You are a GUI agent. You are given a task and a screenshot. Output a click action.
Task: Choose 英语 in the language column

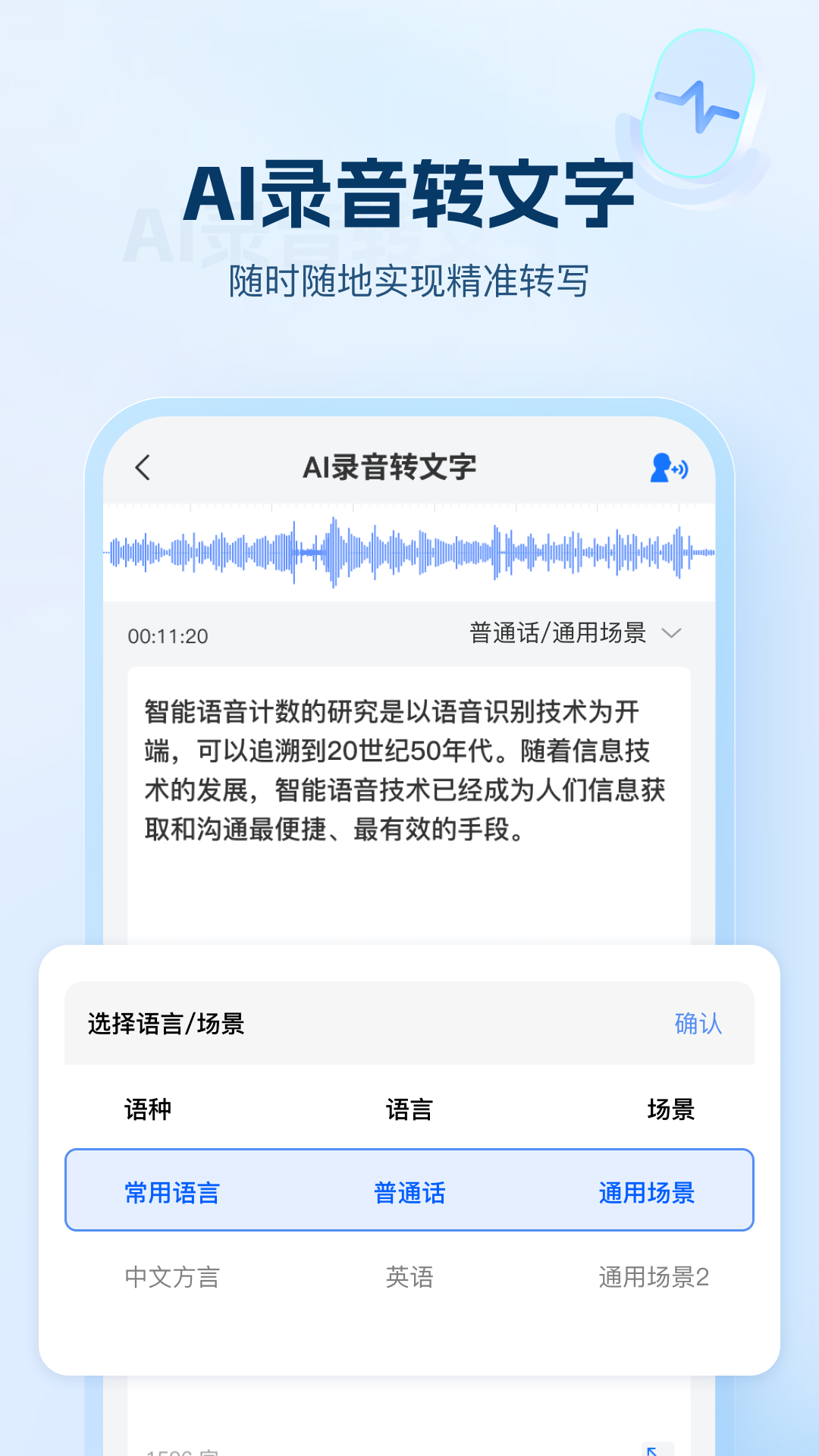[x=409, y=1279]
